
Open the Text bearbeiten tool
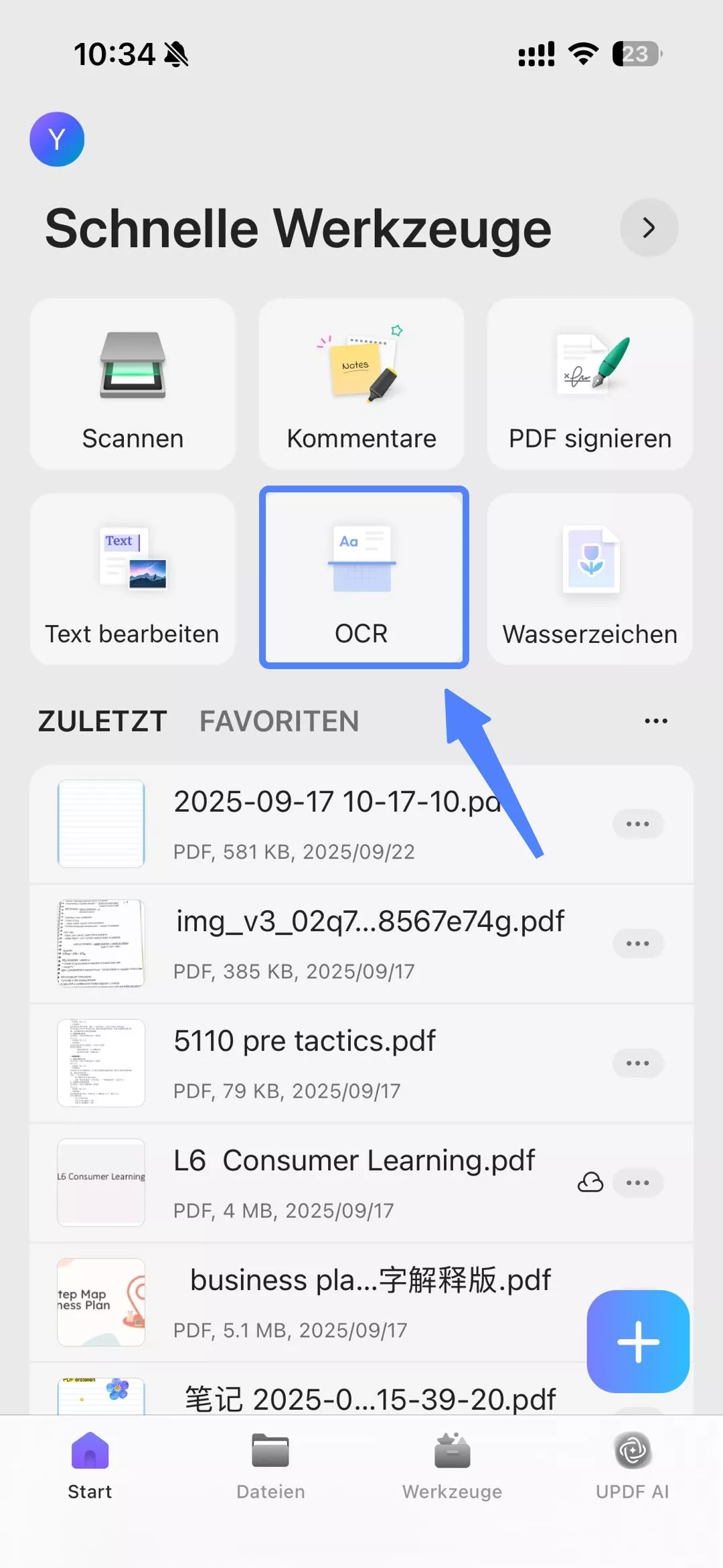pyautogui.click(x=133, y=579)
